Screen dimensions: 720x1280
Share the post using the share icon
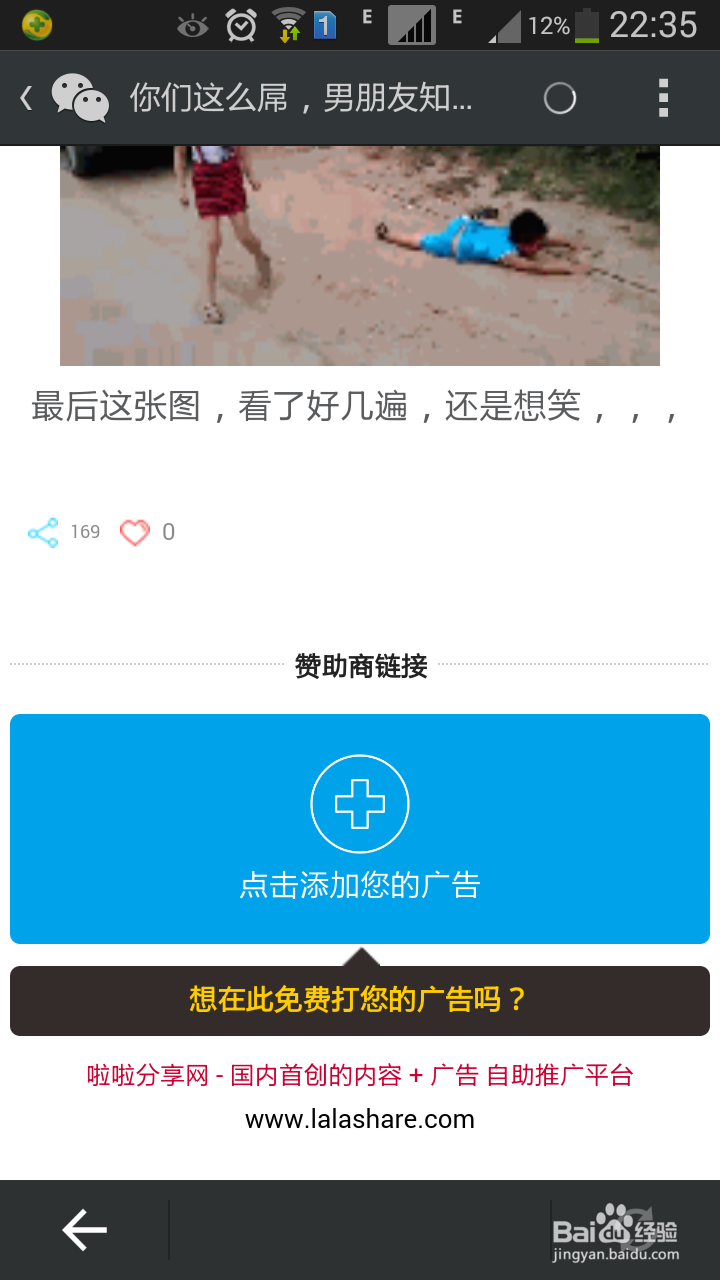(x=41, y=532)
